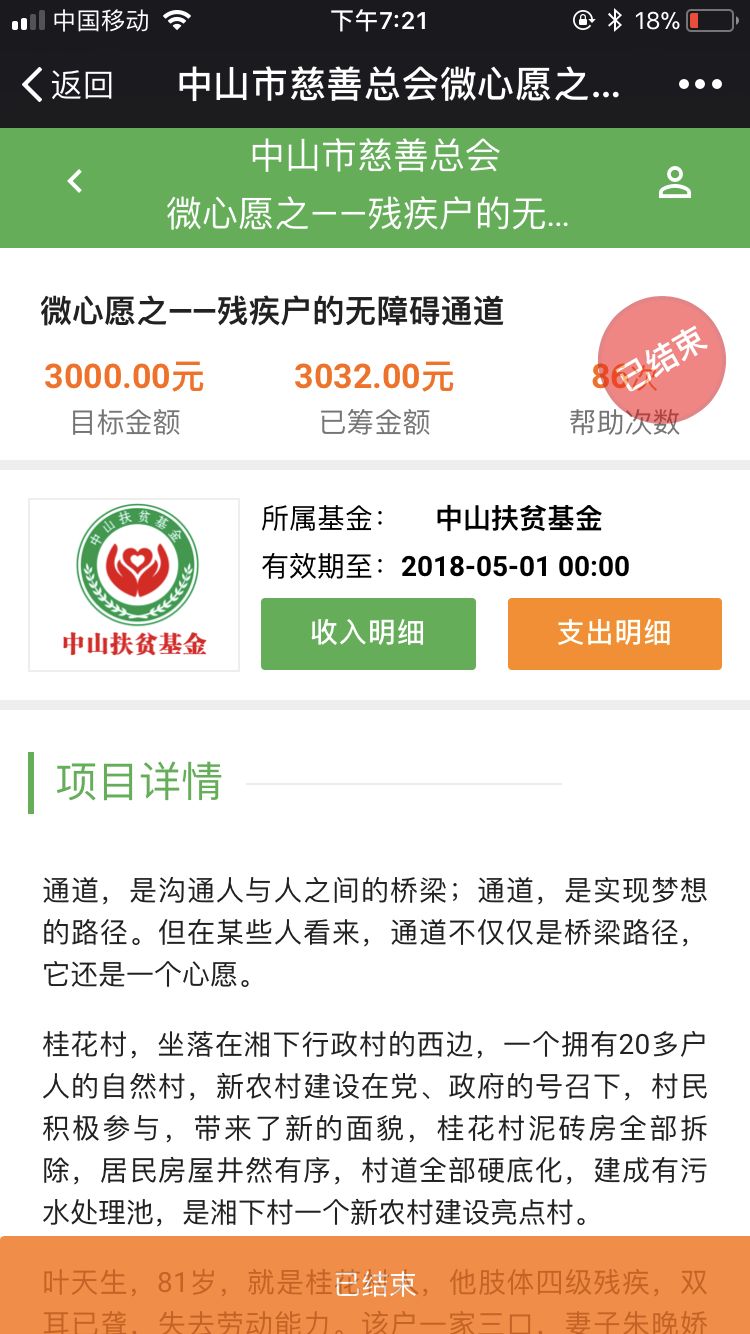Open the user profile icon
Screen dimensions: 750x1334
coord(675,183)
